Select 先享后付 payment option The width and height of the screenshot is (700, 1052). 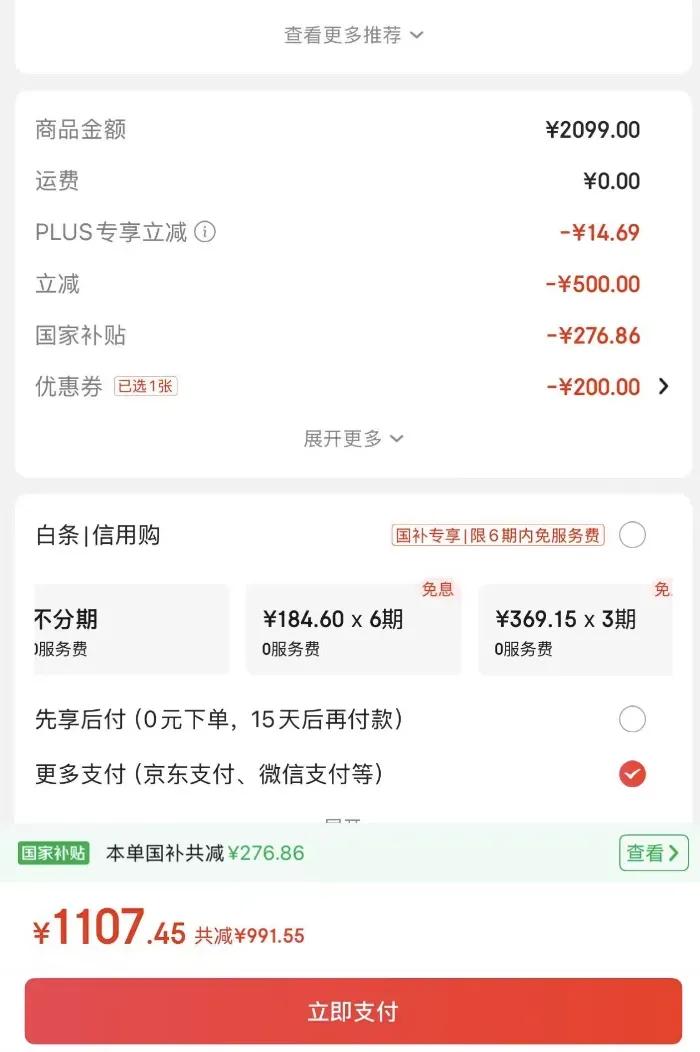pyautogui.click(x=632, y=719)
